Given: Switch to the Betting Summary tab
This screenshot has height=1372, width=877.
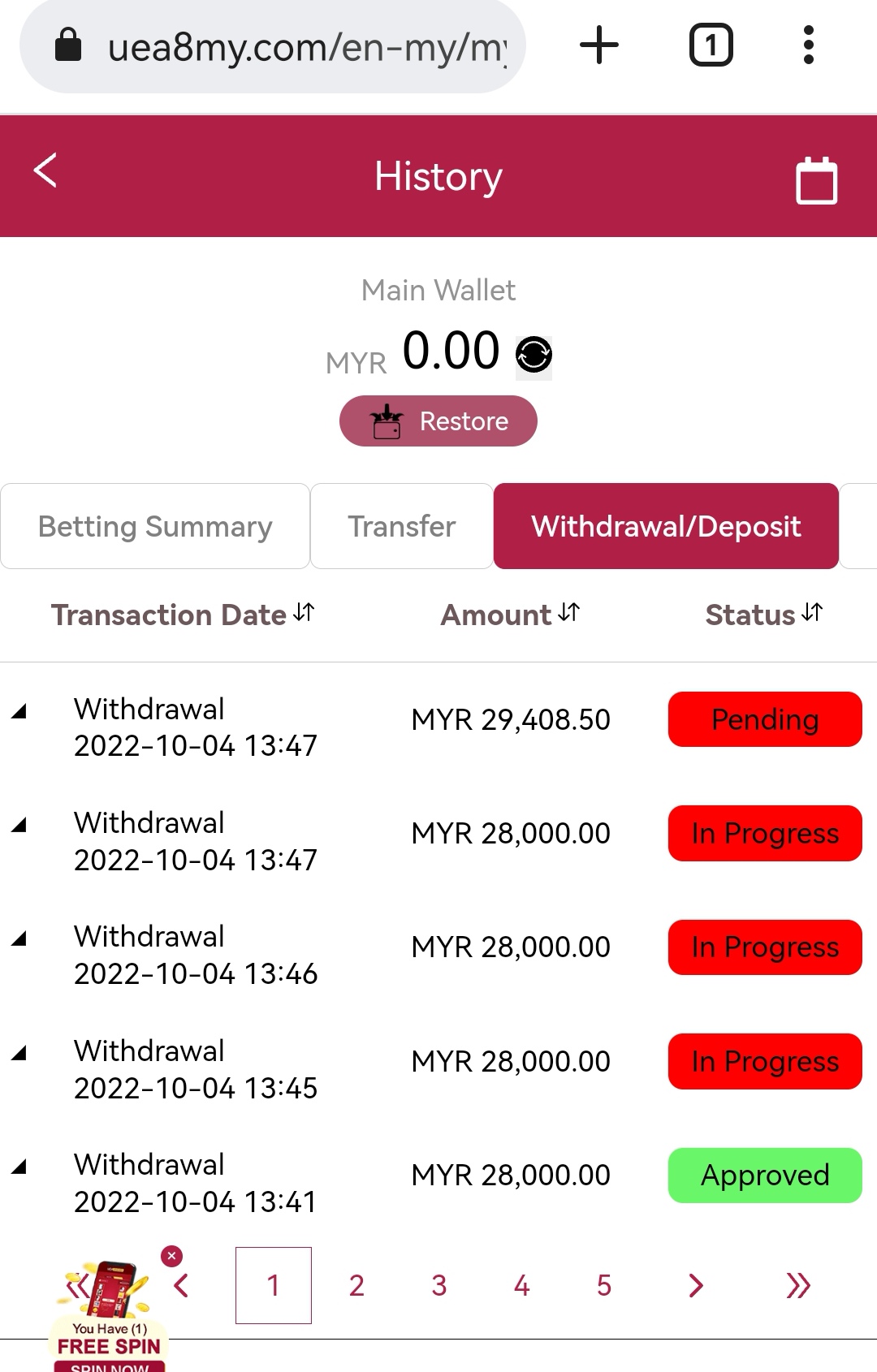Looking at the screenshot, I should coord(155,527).
